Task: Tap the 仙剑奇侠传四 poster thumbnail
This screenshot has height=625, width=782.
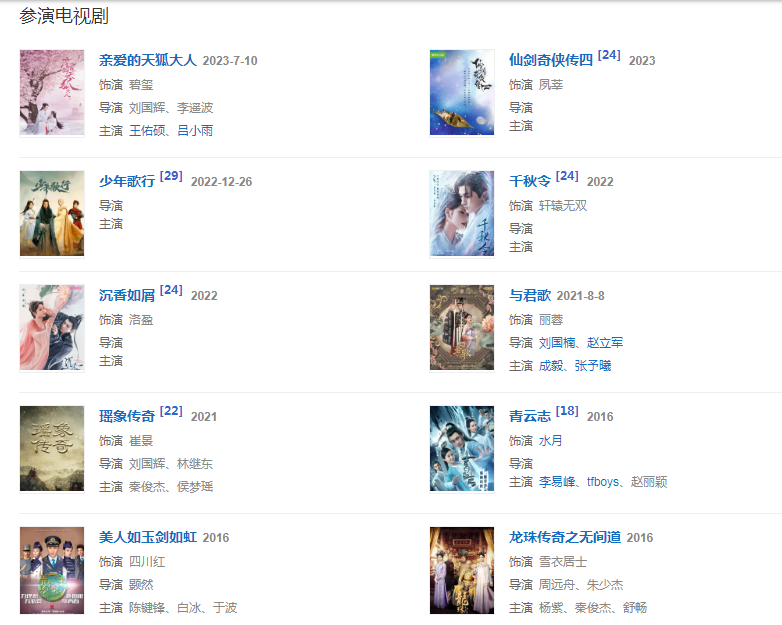Action: (x=462, y=92)
